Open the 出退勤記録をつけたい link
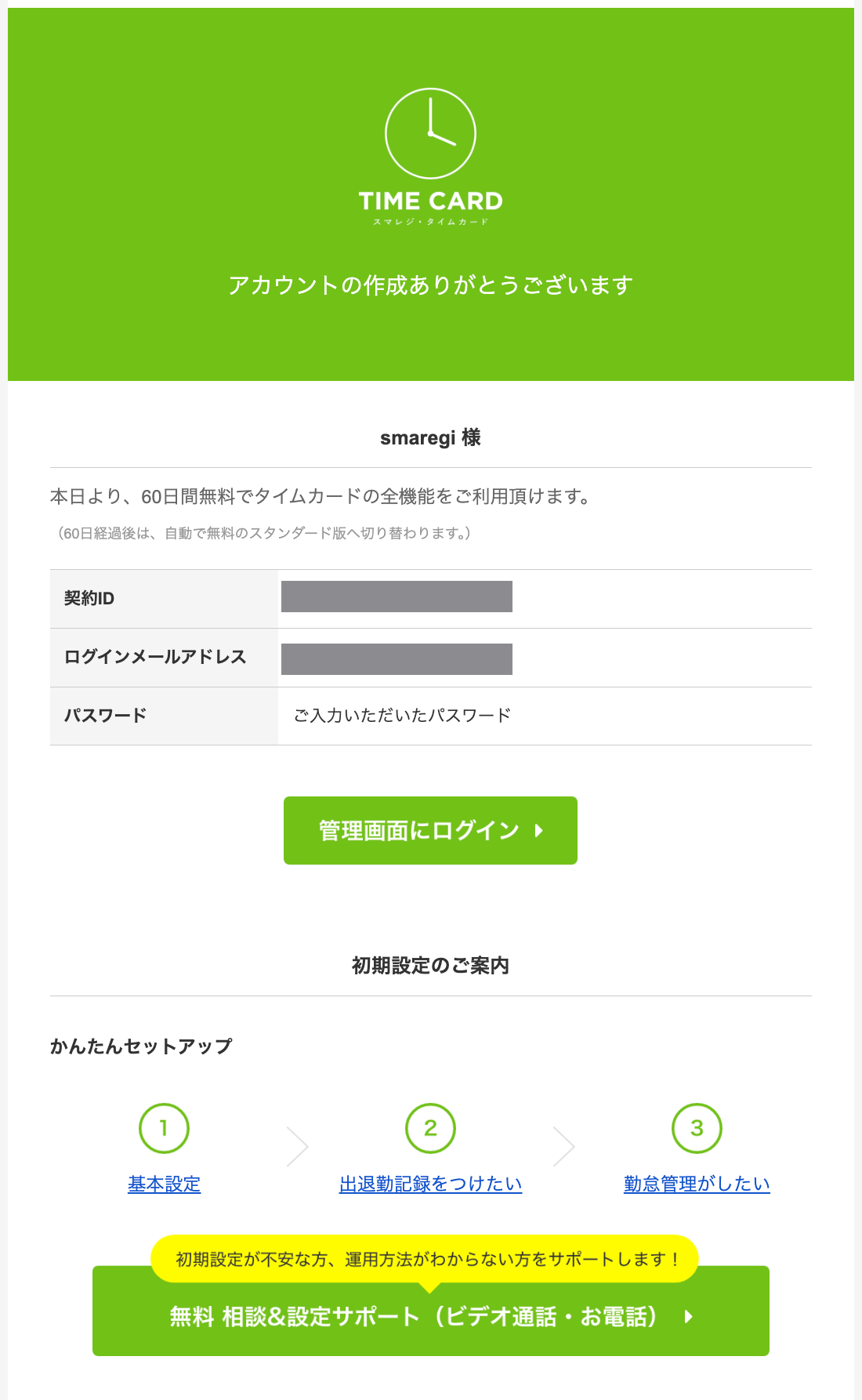Screen dimensions: 862x1400 [430, 1184]
